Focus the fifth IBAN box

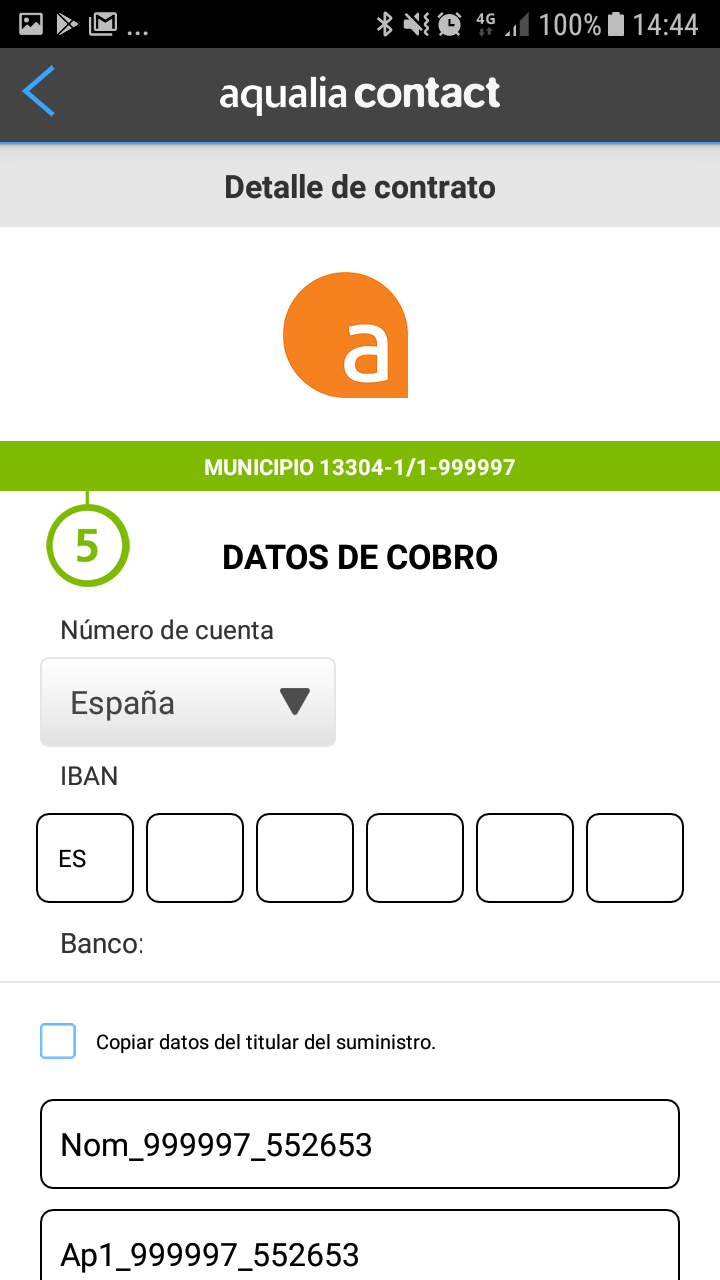(x=525, y=858)
